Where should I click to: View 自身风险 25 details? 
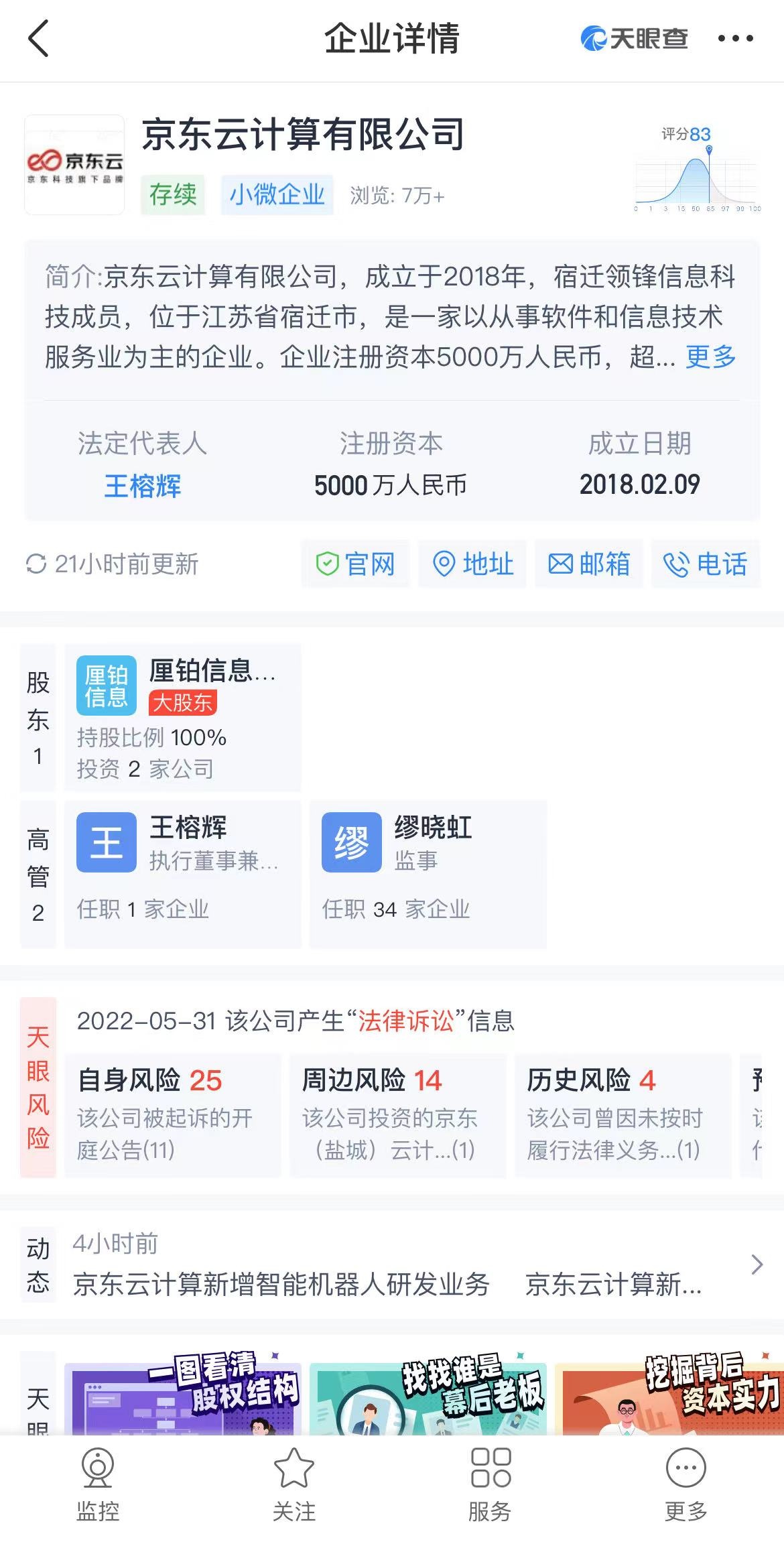173,1115
